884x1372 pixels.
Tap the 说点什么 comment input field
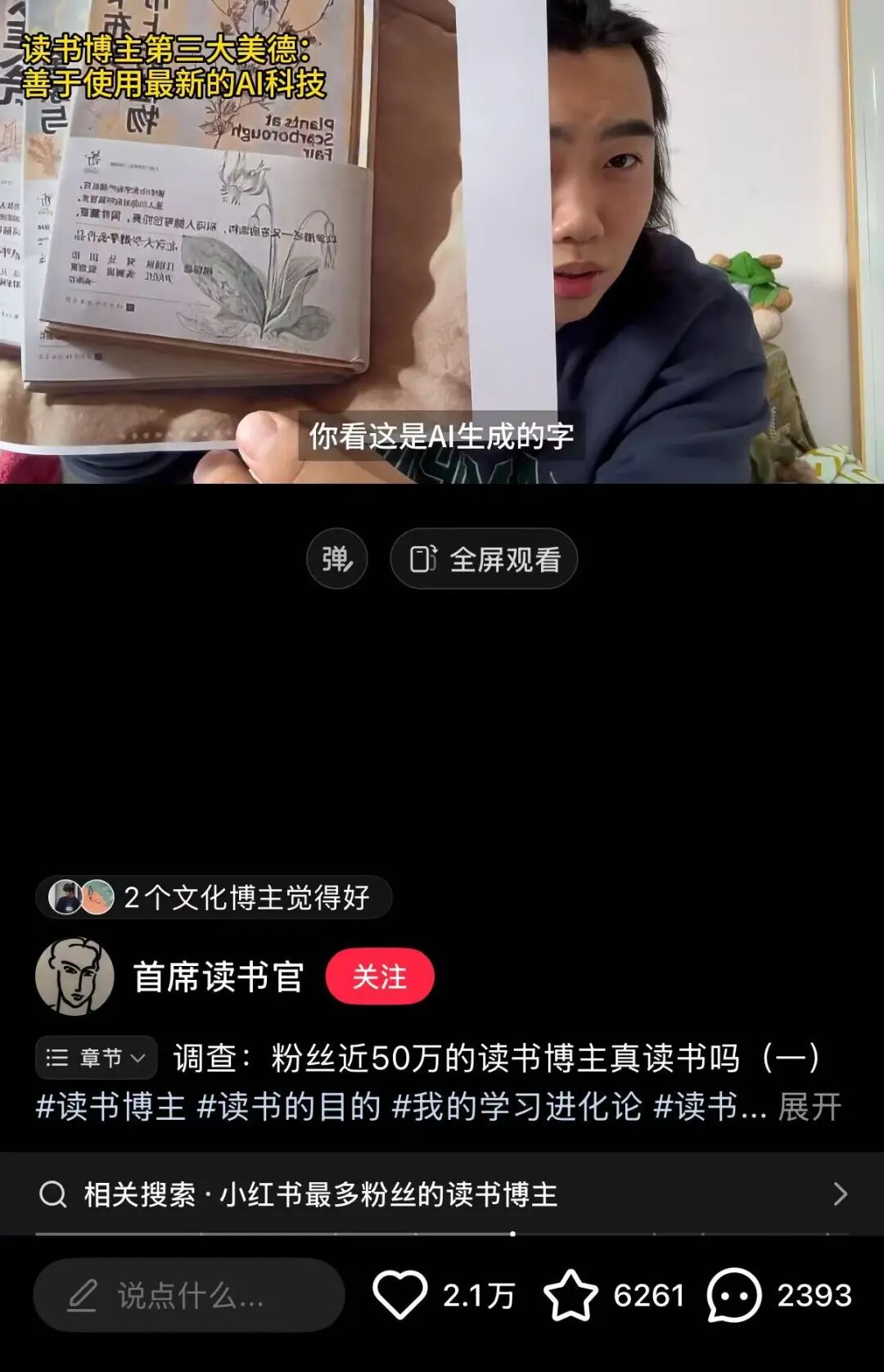point(189,1295)
